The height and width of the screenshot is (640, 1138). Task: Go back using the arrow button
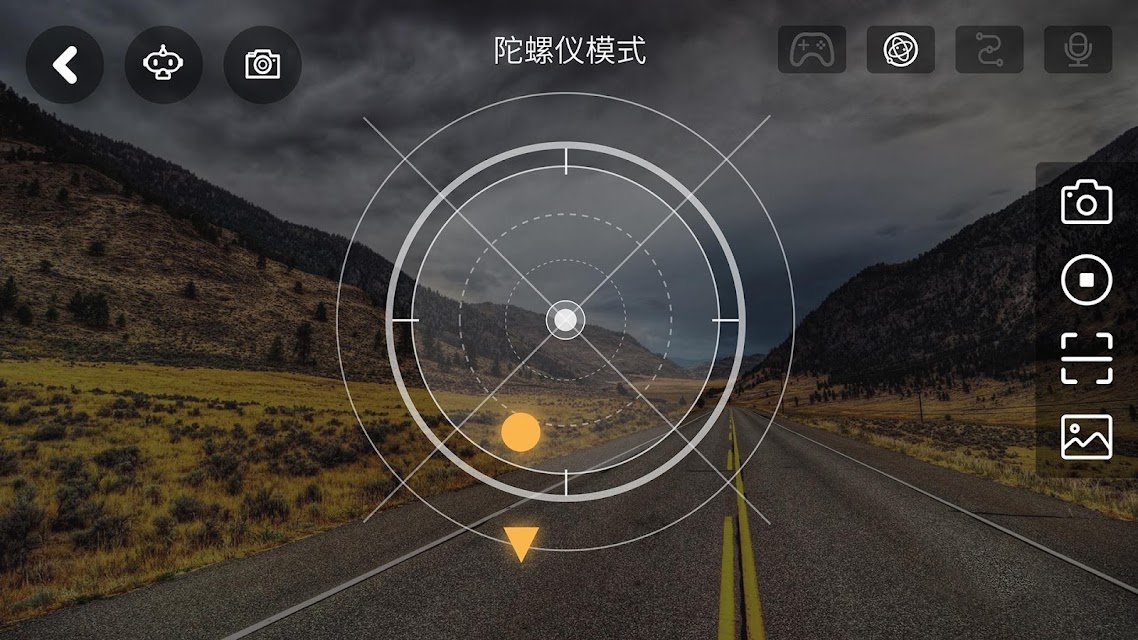tap(65, 65)
